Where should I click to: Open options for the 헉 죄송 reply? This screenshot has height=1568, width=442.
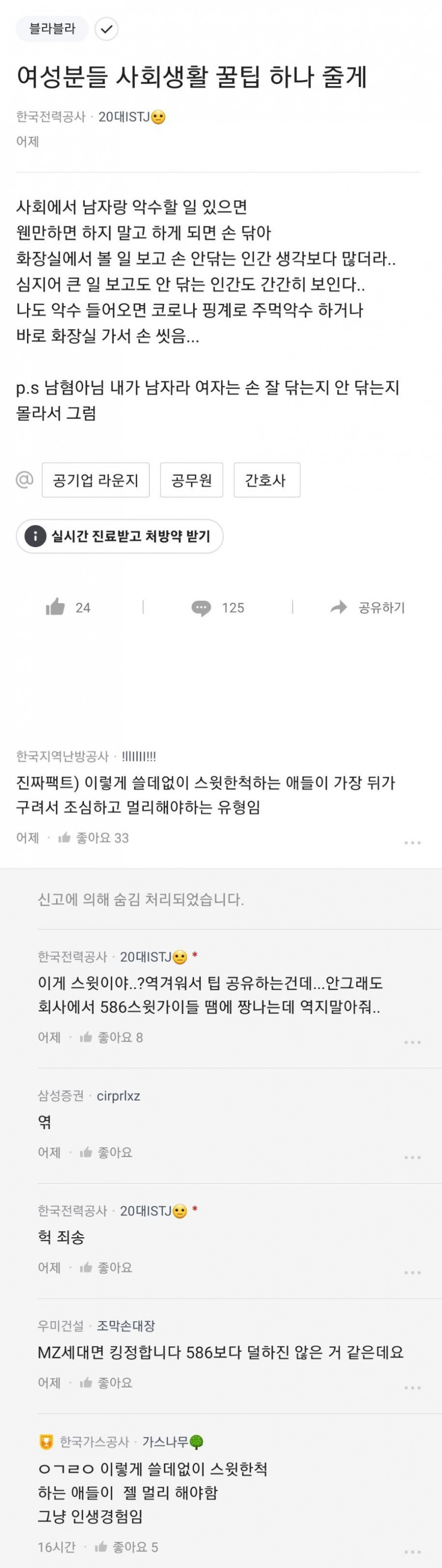pos(412,1272)
